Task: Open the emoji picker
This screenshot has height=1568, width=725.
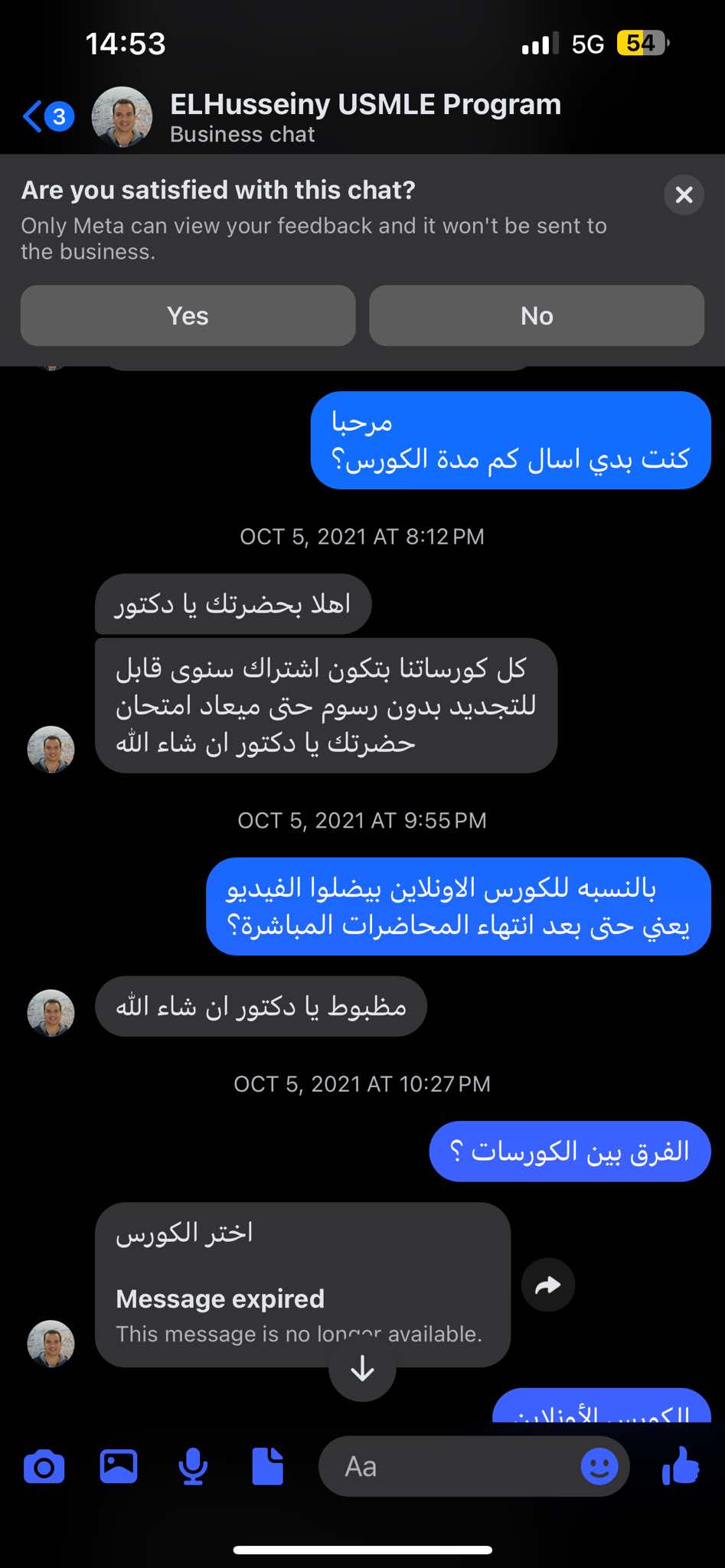Action: coord(599,1467)
